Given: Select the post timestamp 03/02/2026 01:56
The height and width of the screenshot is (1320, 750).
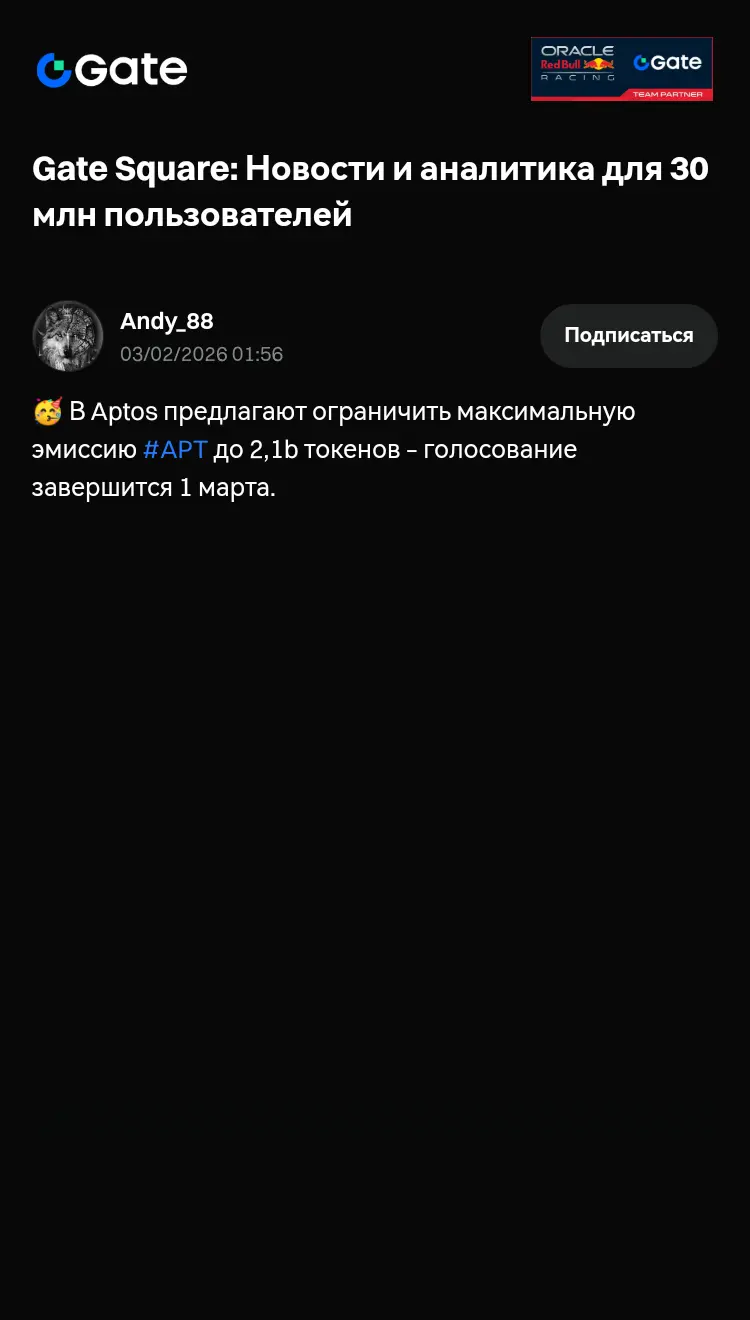Looking at the screenshot, I should (x=201, y=354).
